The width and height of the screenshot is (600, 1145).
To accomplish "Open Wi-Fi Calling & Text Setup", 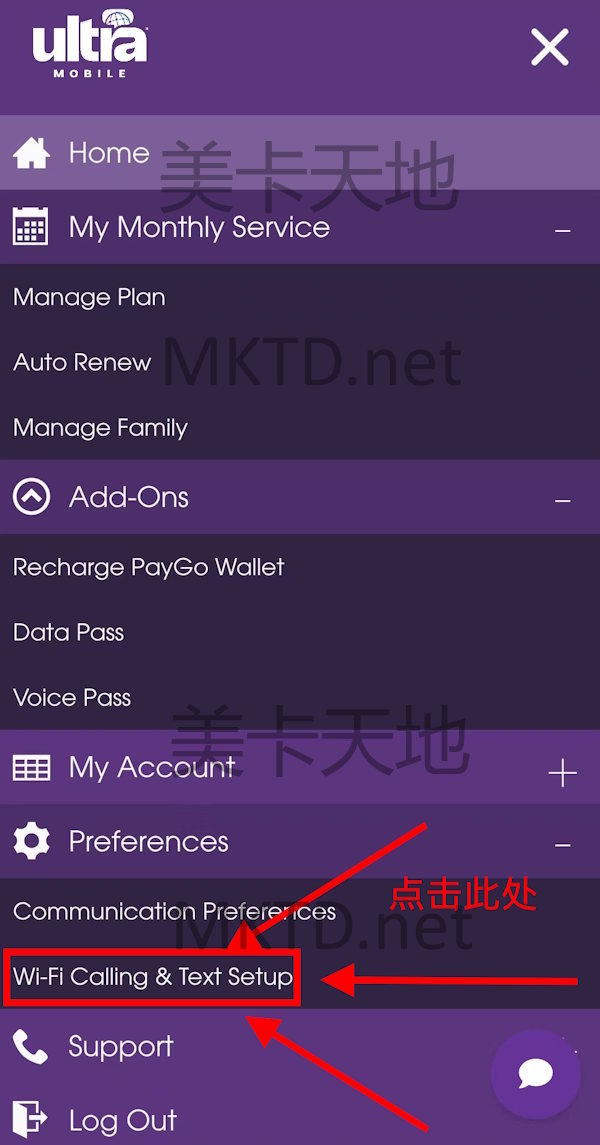I will pyautogui.click(x=152, y=976).
